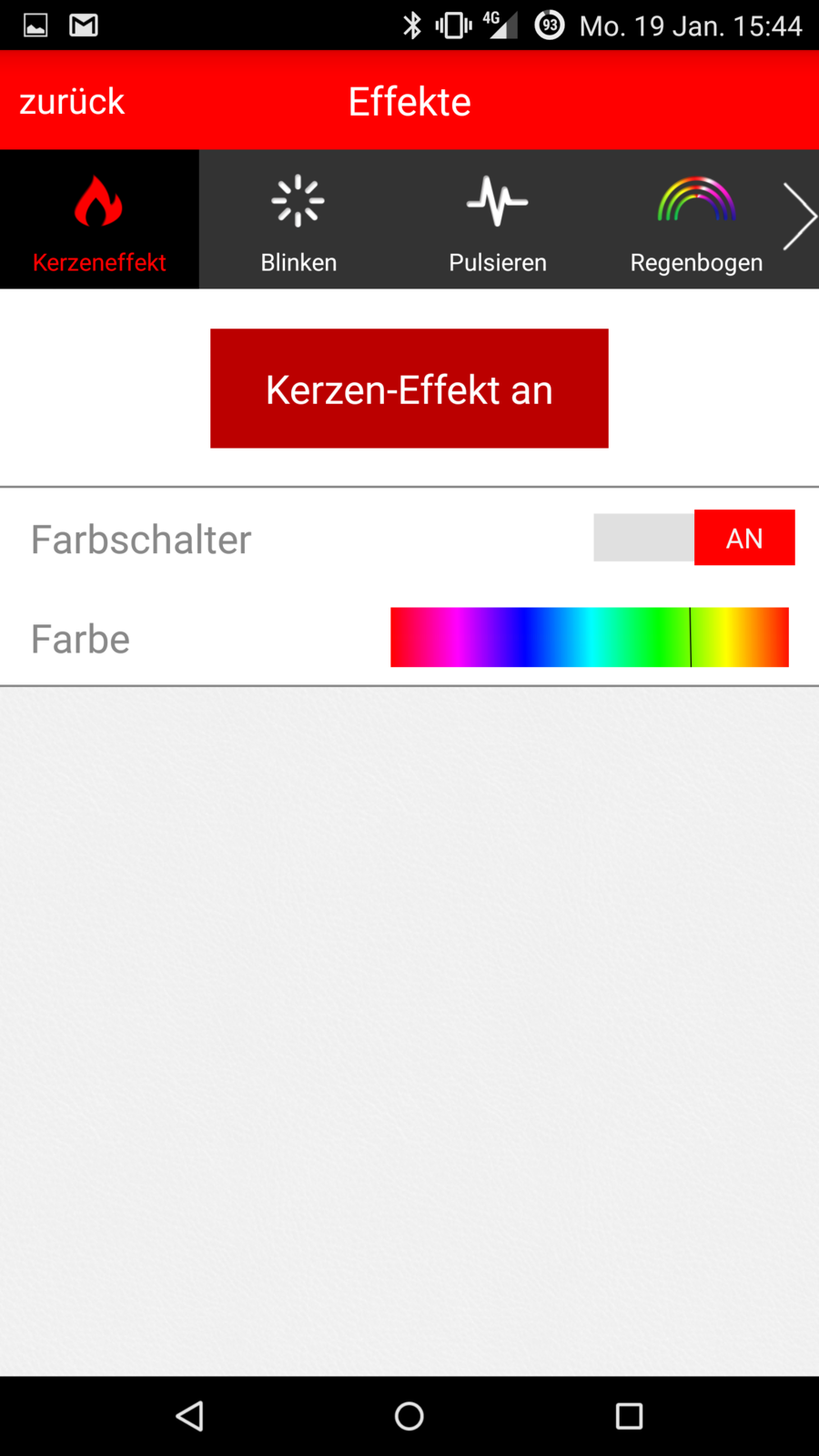Switch to the Regenbogen tab
The width and height of the screenshot is (819, 1456).
(696, 221)
